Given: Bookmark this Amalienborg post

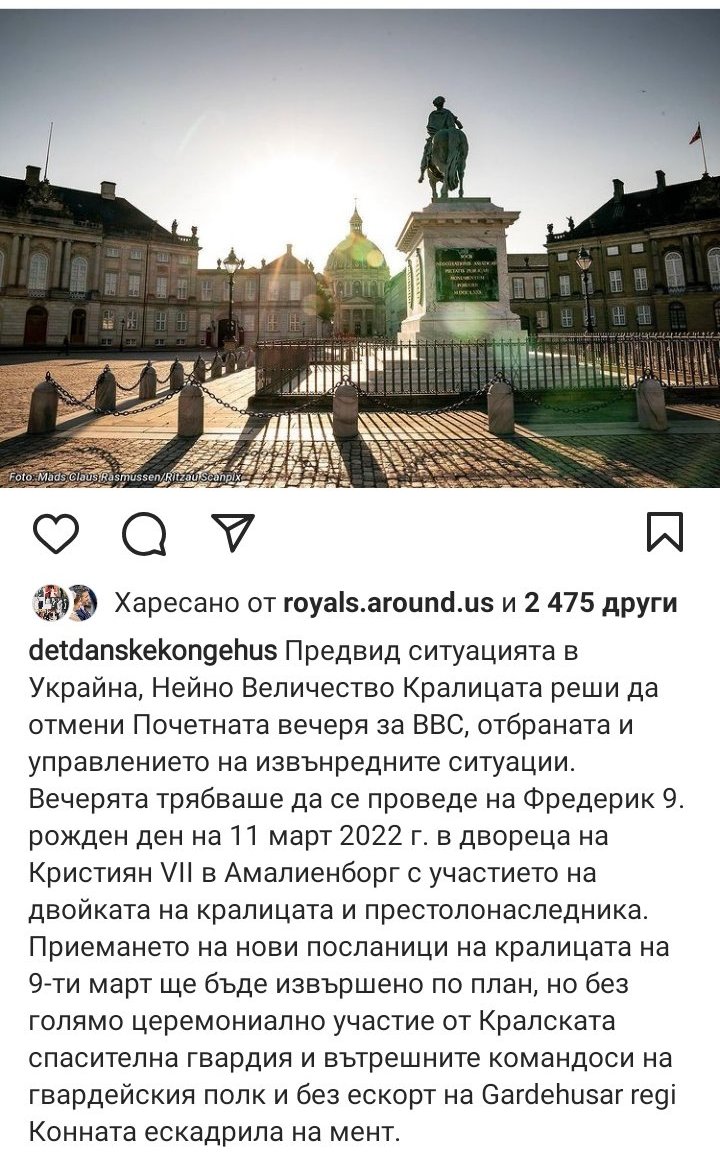Looking at the screenshot, I should pos(665,532).
